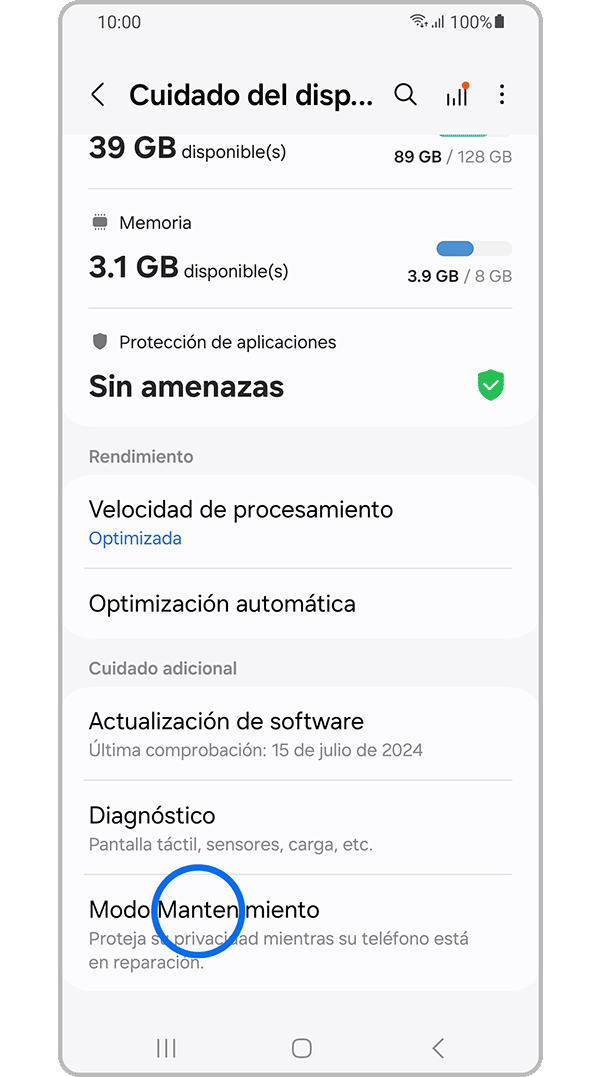Viewport: 600px width, 1077px height.
Task: Tap the system home button
Action: (x=301, y=1047)
